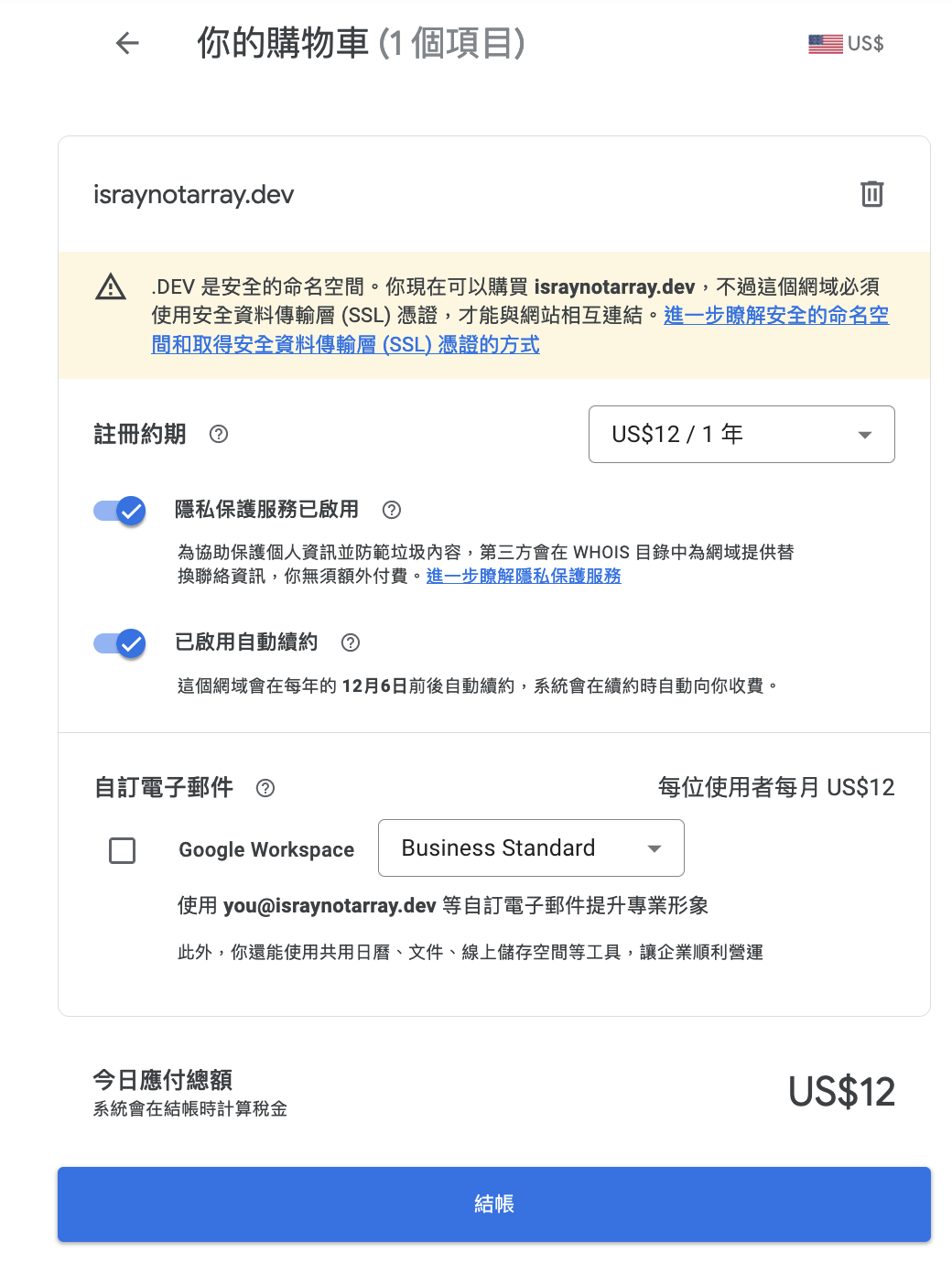Disable the 隱私保護服務 toggle
The image size is (952, 1263).
[x=120, y=510]
